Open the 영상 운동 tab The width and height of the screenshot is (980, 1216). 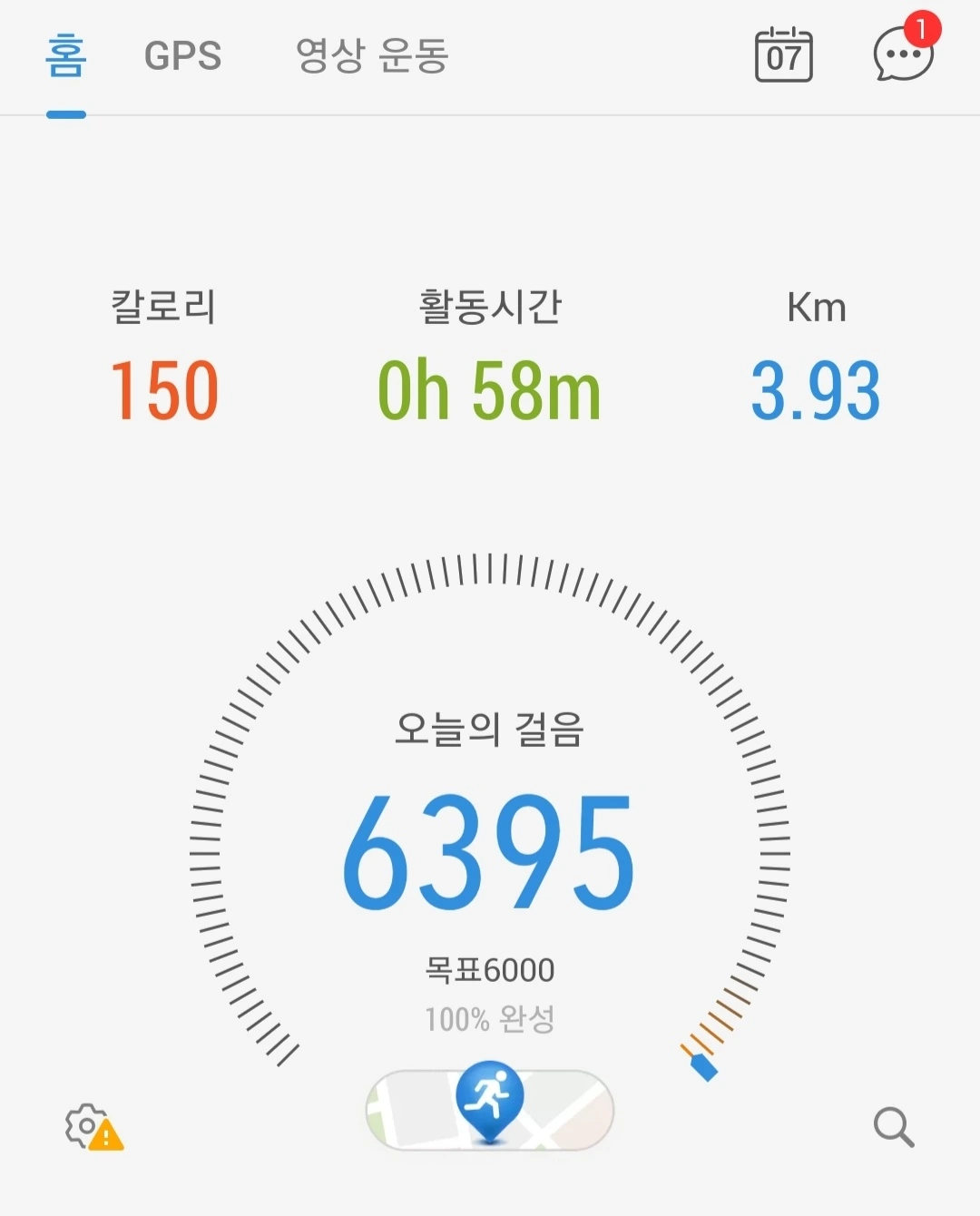click(x=372, y=56)
